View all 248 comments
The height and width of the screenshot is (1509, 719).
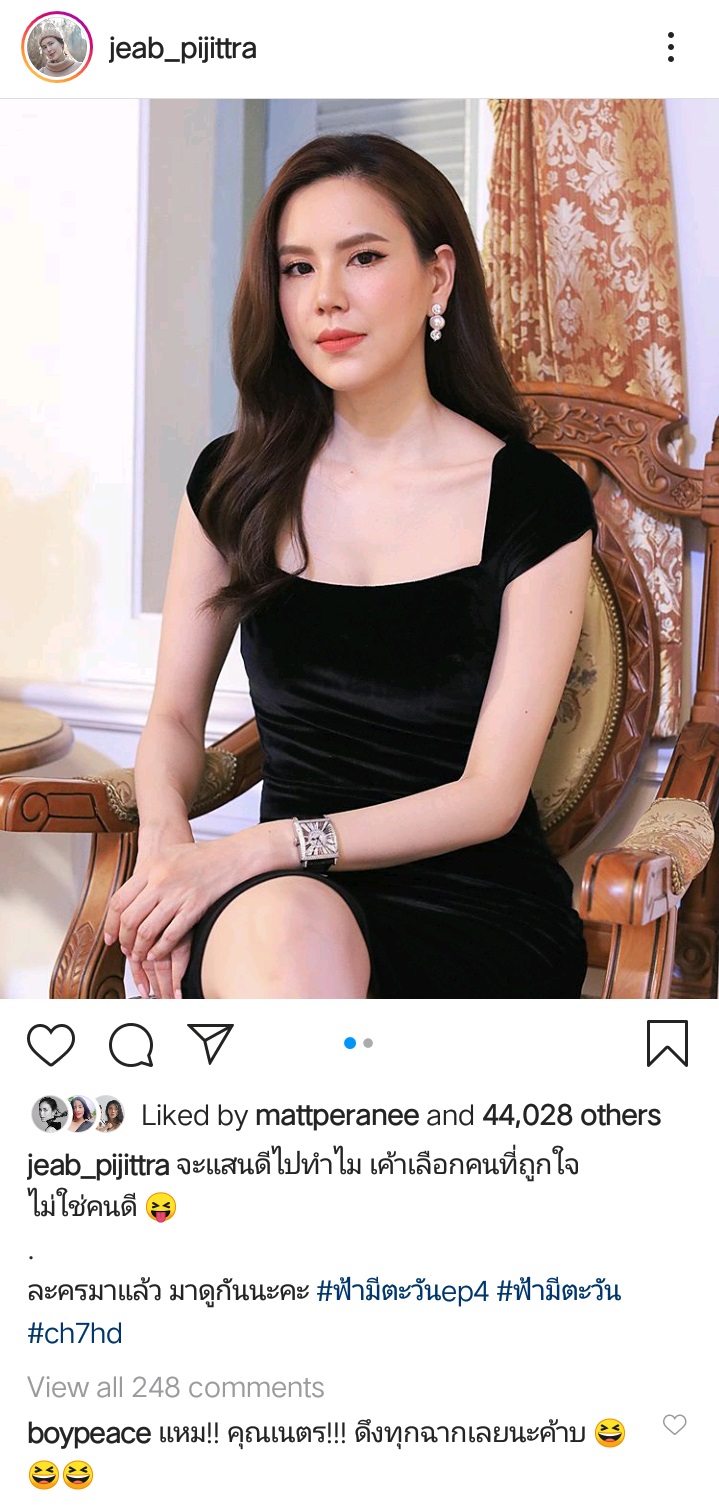(x=176, y=1387)
